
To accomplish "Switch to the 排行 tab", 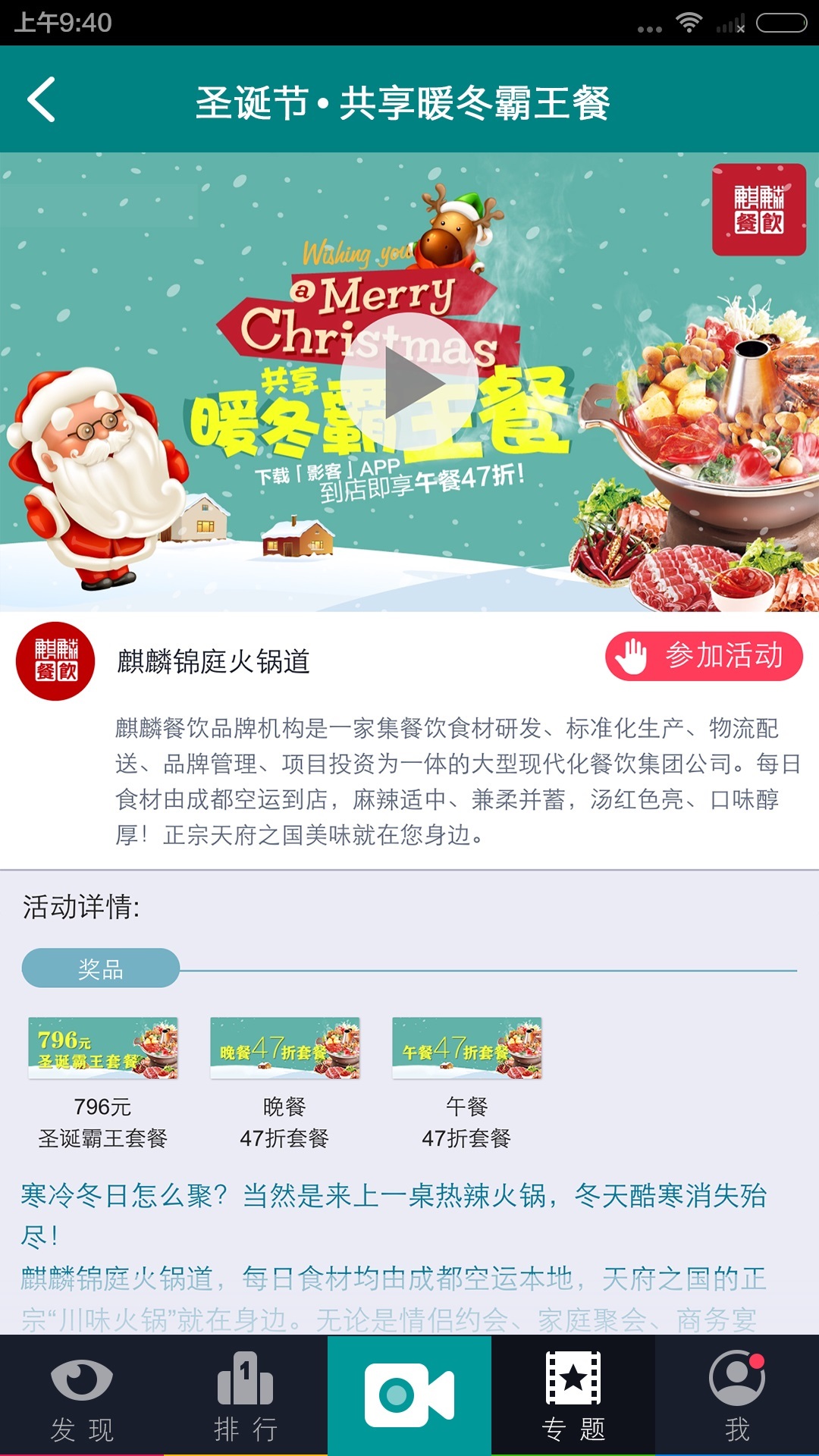I will click(x=245, y=1395).
